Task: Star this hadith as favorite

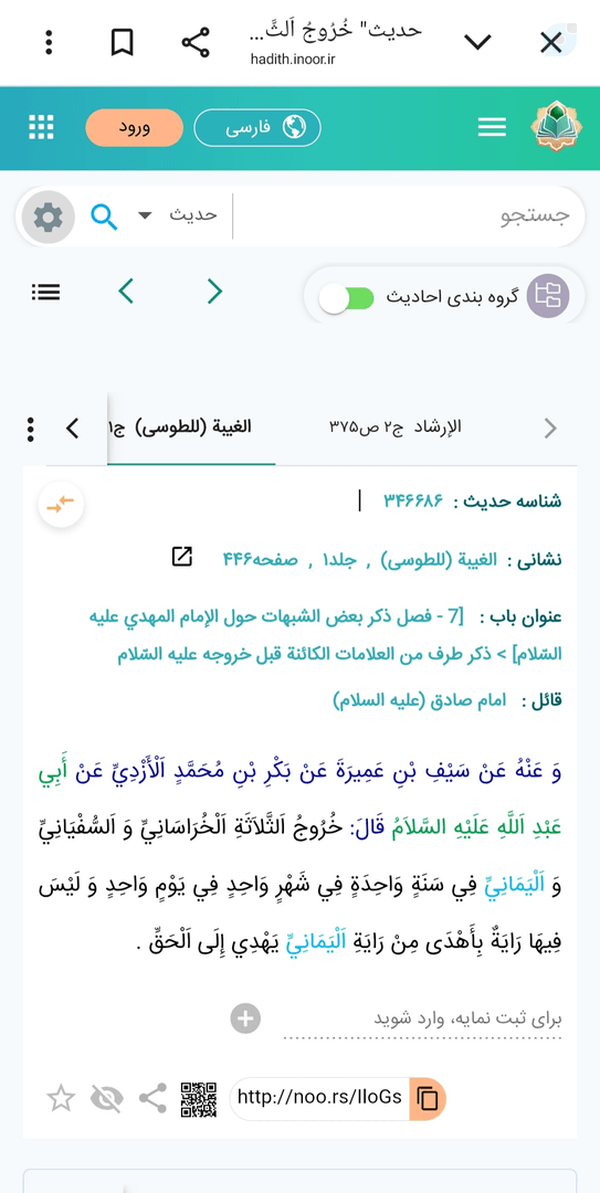Action: click(x=61, y=1099)
